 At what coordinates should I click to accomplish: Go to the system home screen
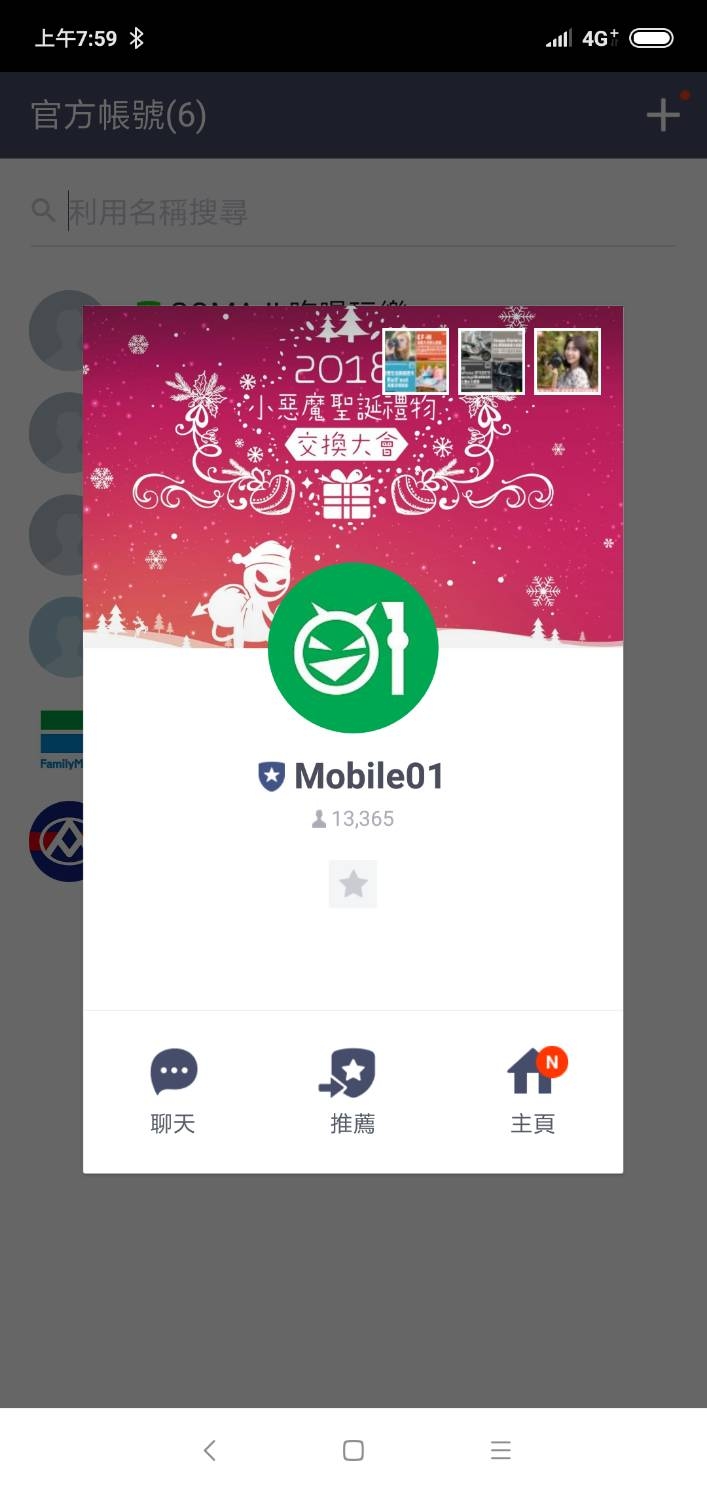(x=353, y=1450)
